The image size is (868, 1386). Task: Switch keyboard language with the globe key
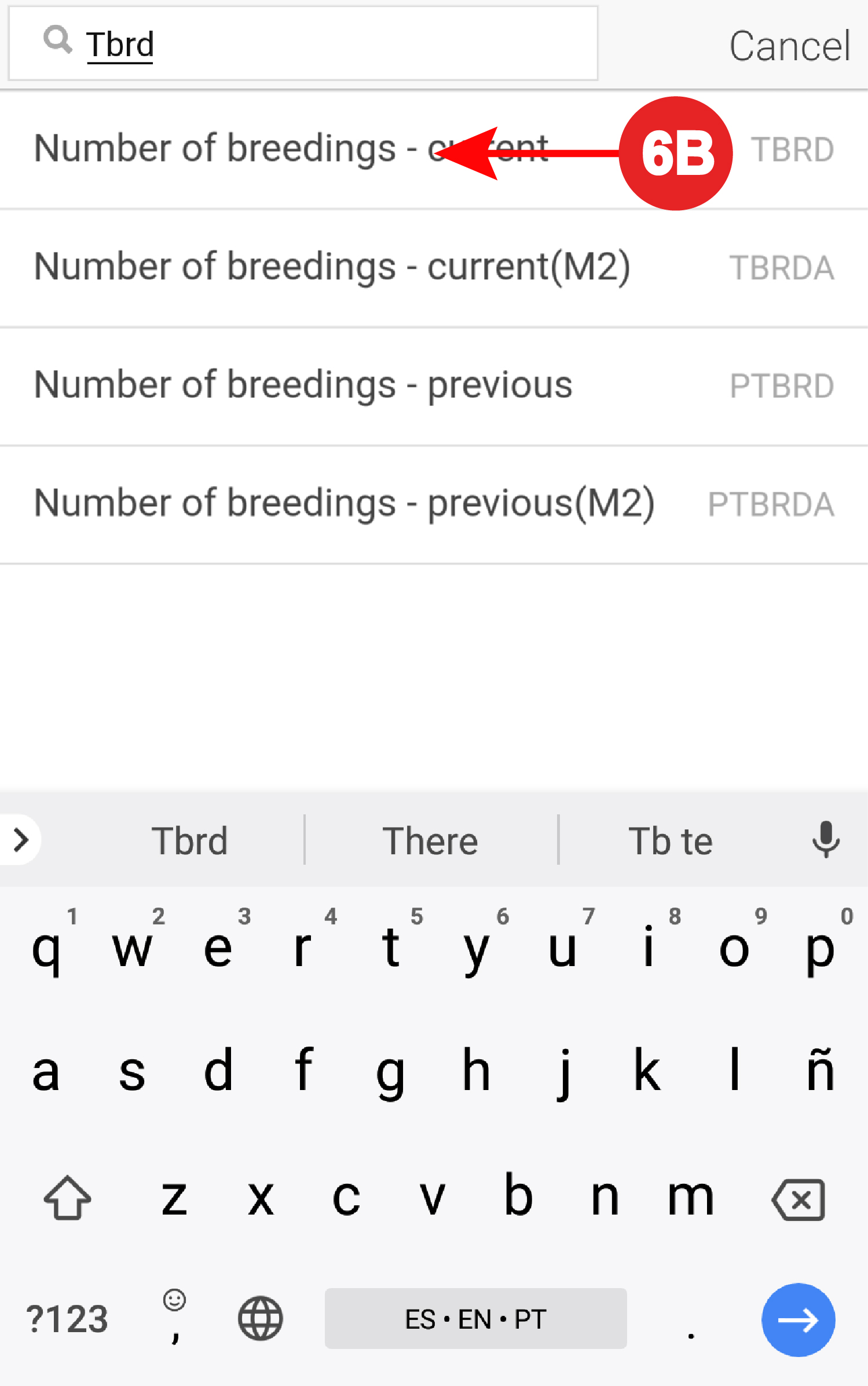point(260,1319)
